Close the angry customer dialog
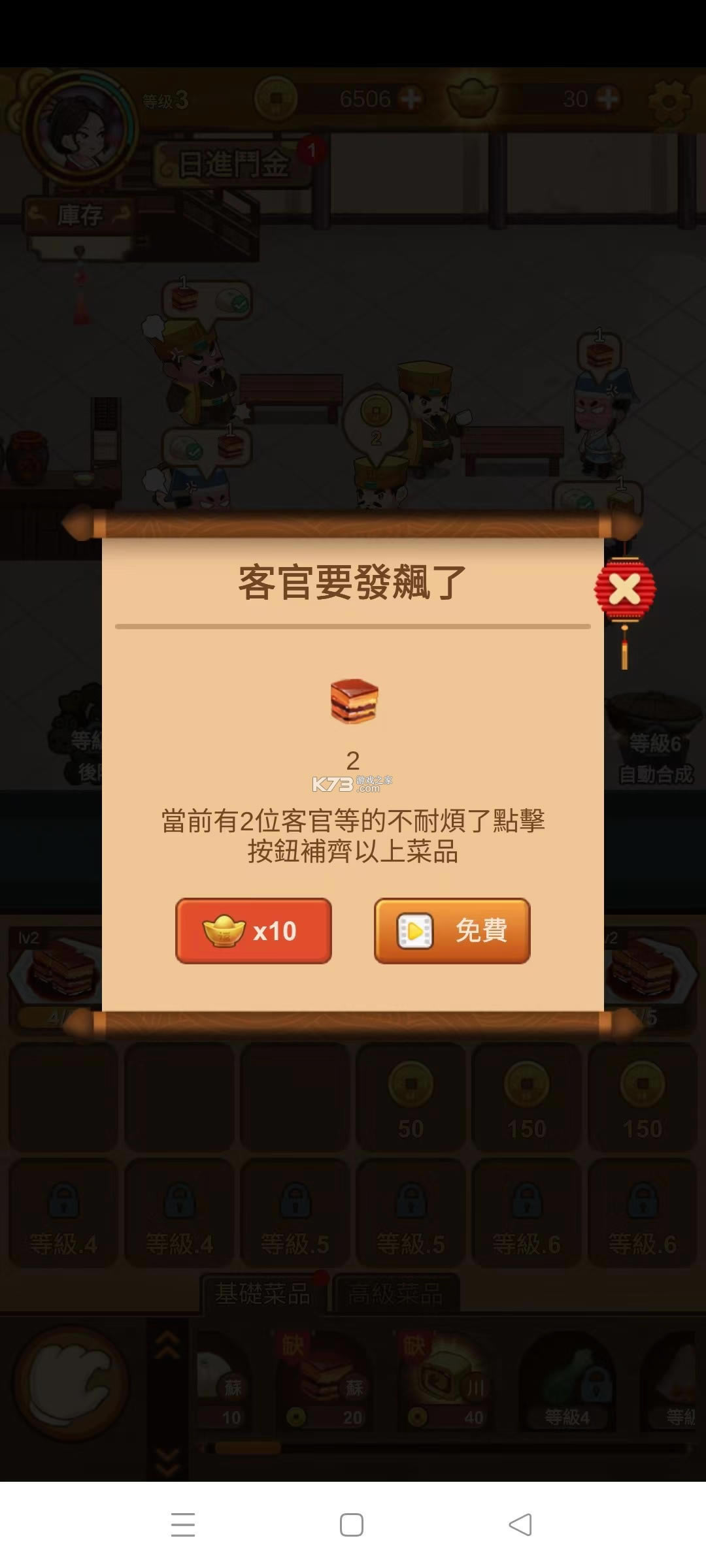Screen dimensions: 706x1568 click(625, 589)
